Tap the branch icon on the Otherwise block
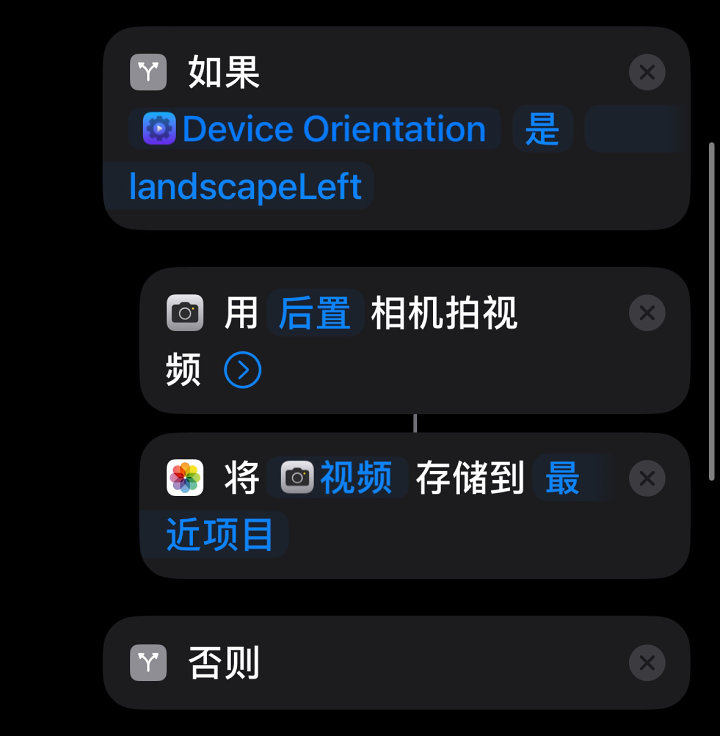 click(x=148, y=663)
